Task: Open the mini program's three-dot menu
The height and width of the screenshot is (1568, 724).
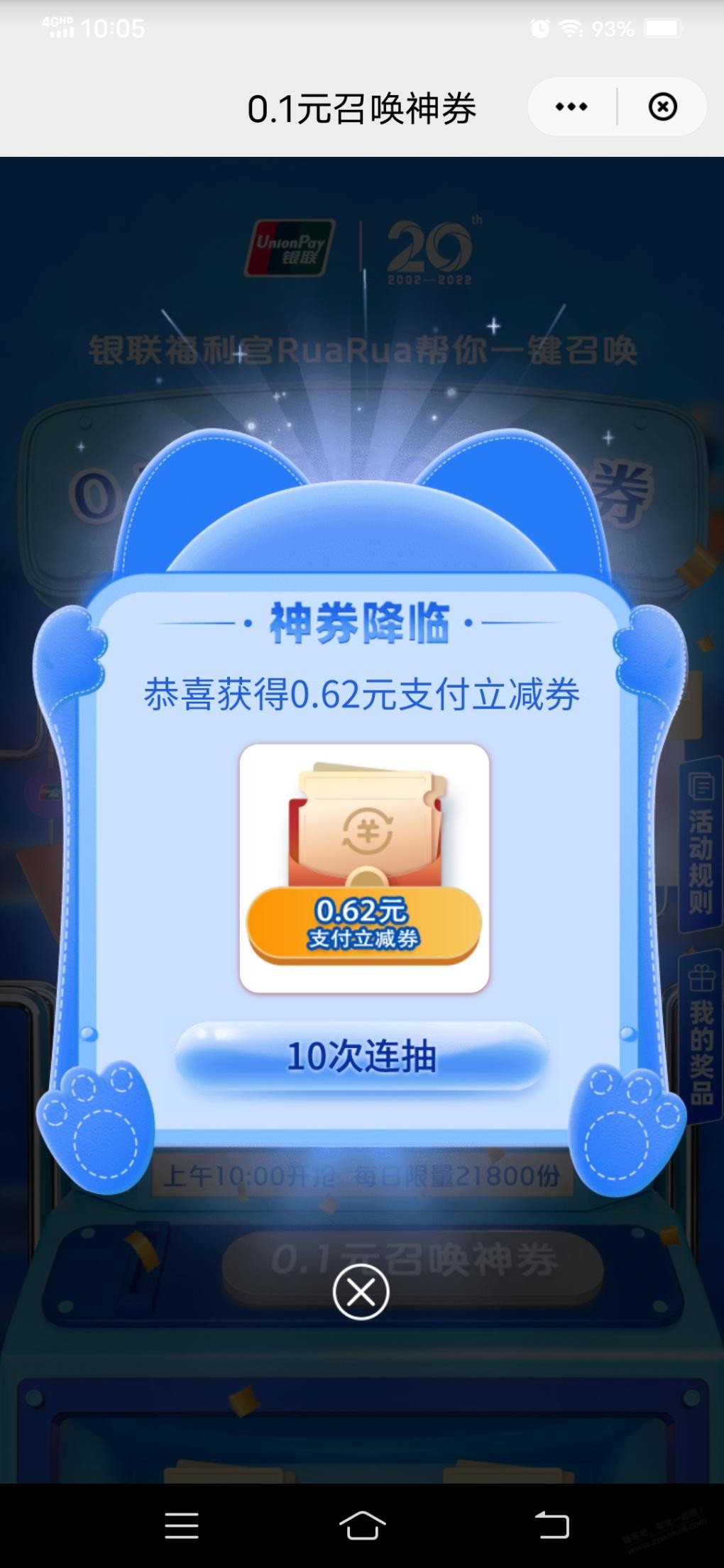Action: (571, 107)
